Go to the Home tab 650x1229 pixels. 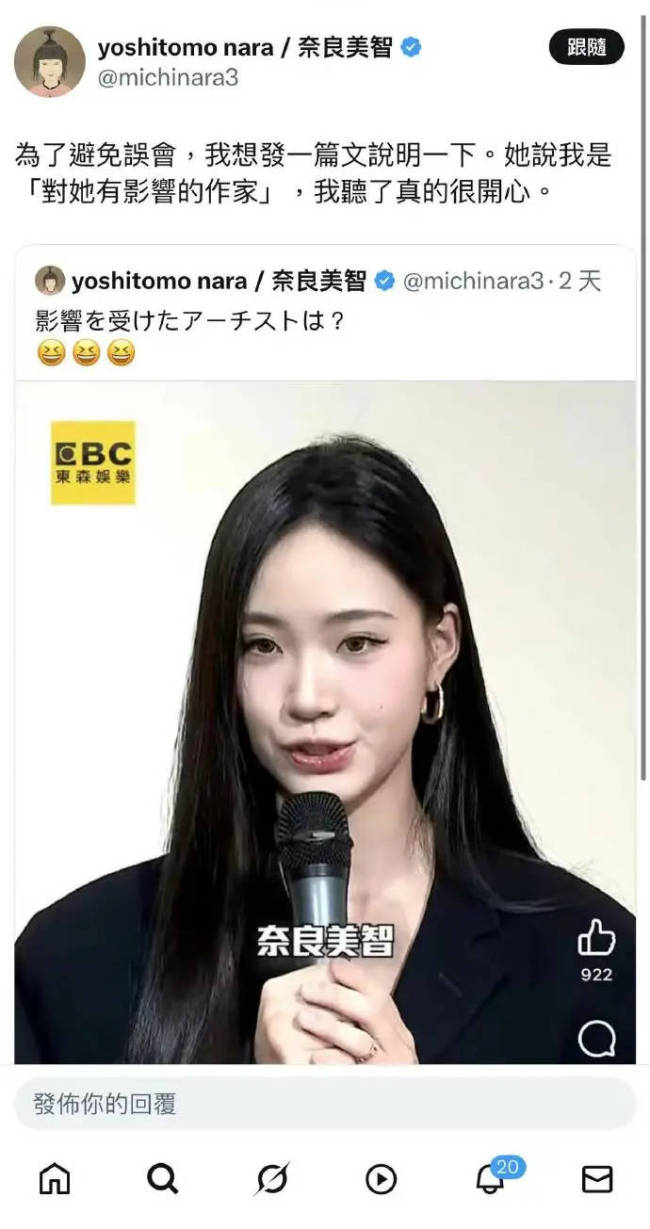click(x=54, y=1180)
